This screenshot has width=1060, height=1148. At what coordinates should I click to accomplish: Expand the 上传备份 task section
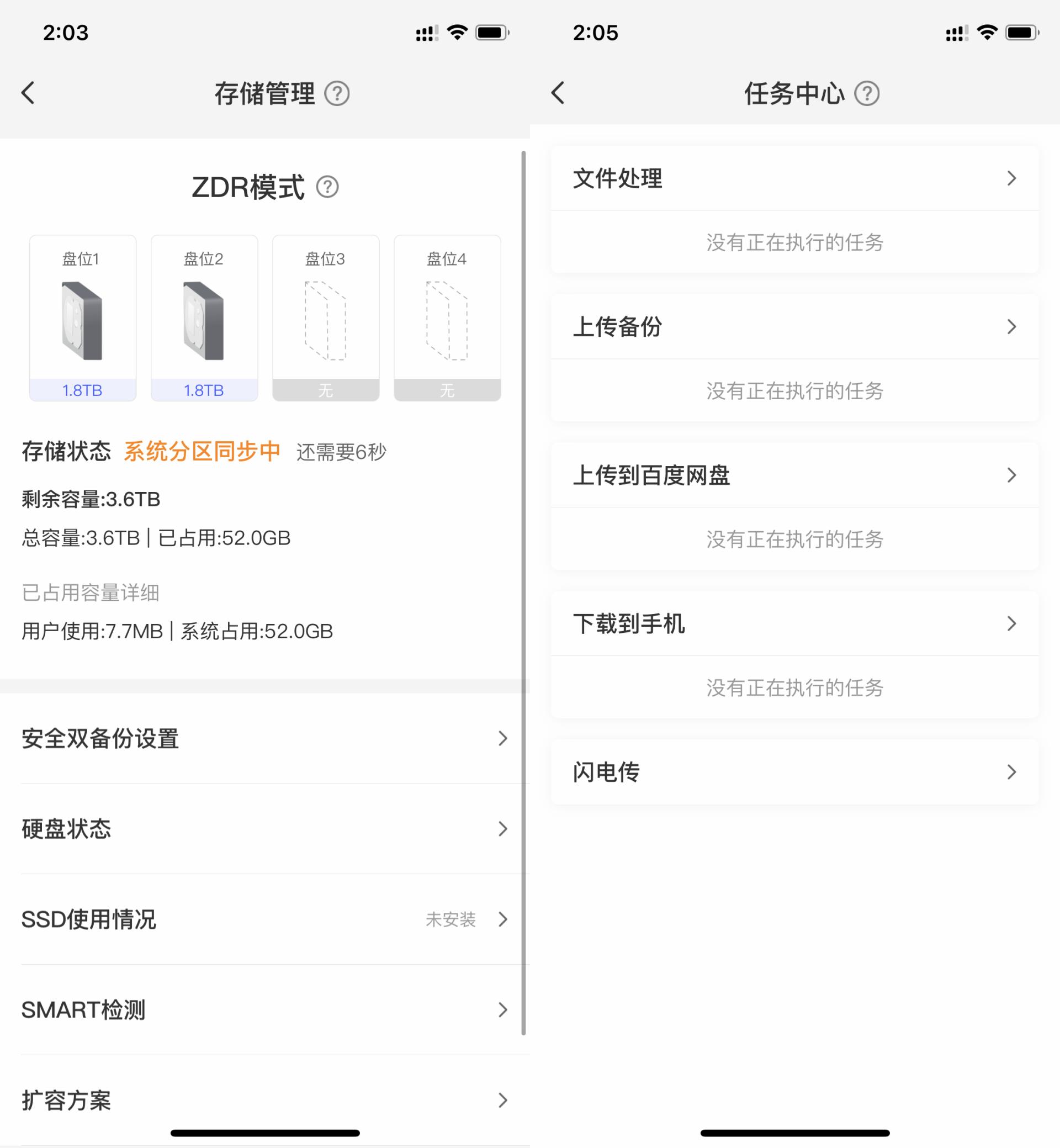pos(793,326)
